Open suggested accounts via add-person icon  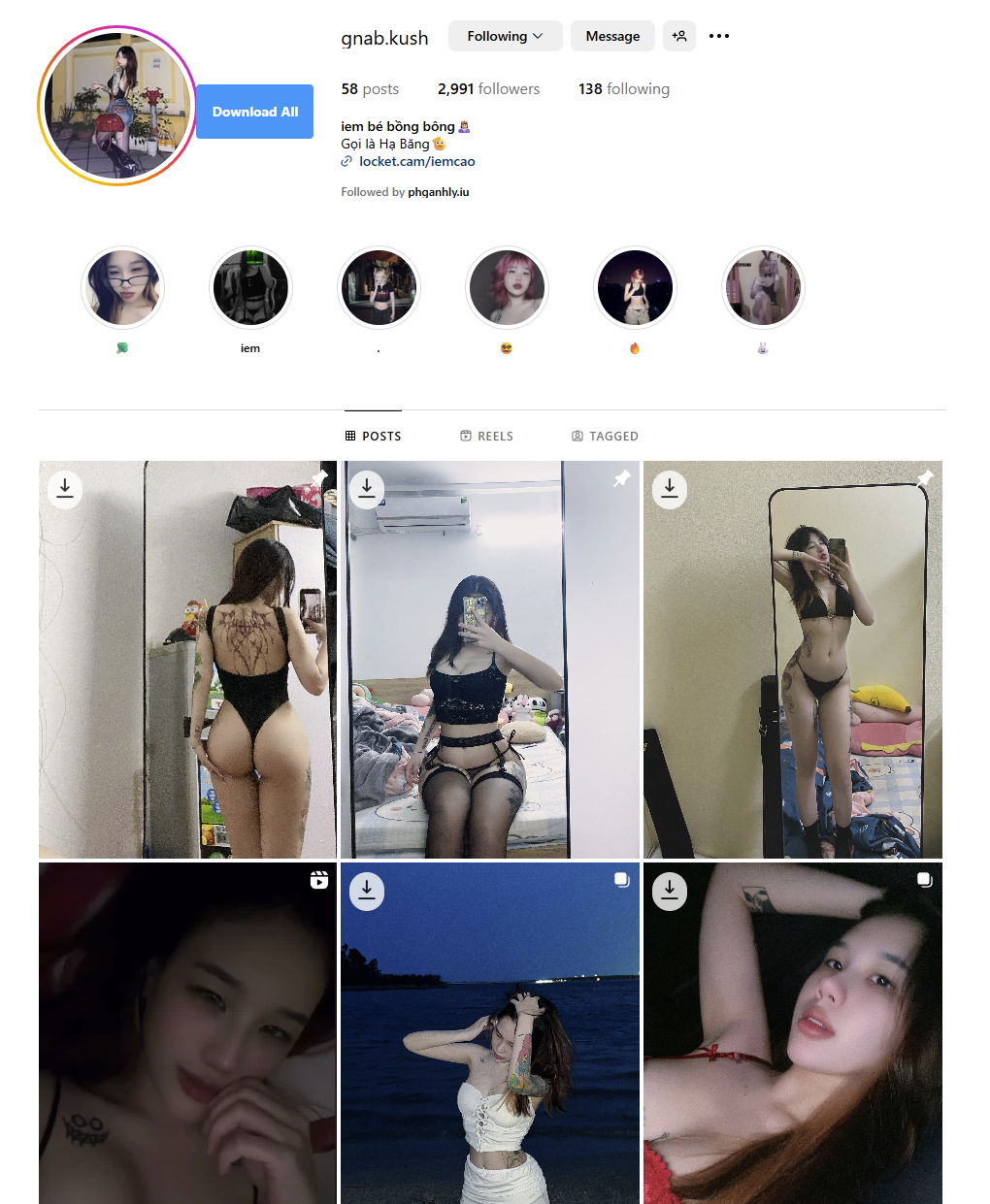tap(679, 36)
